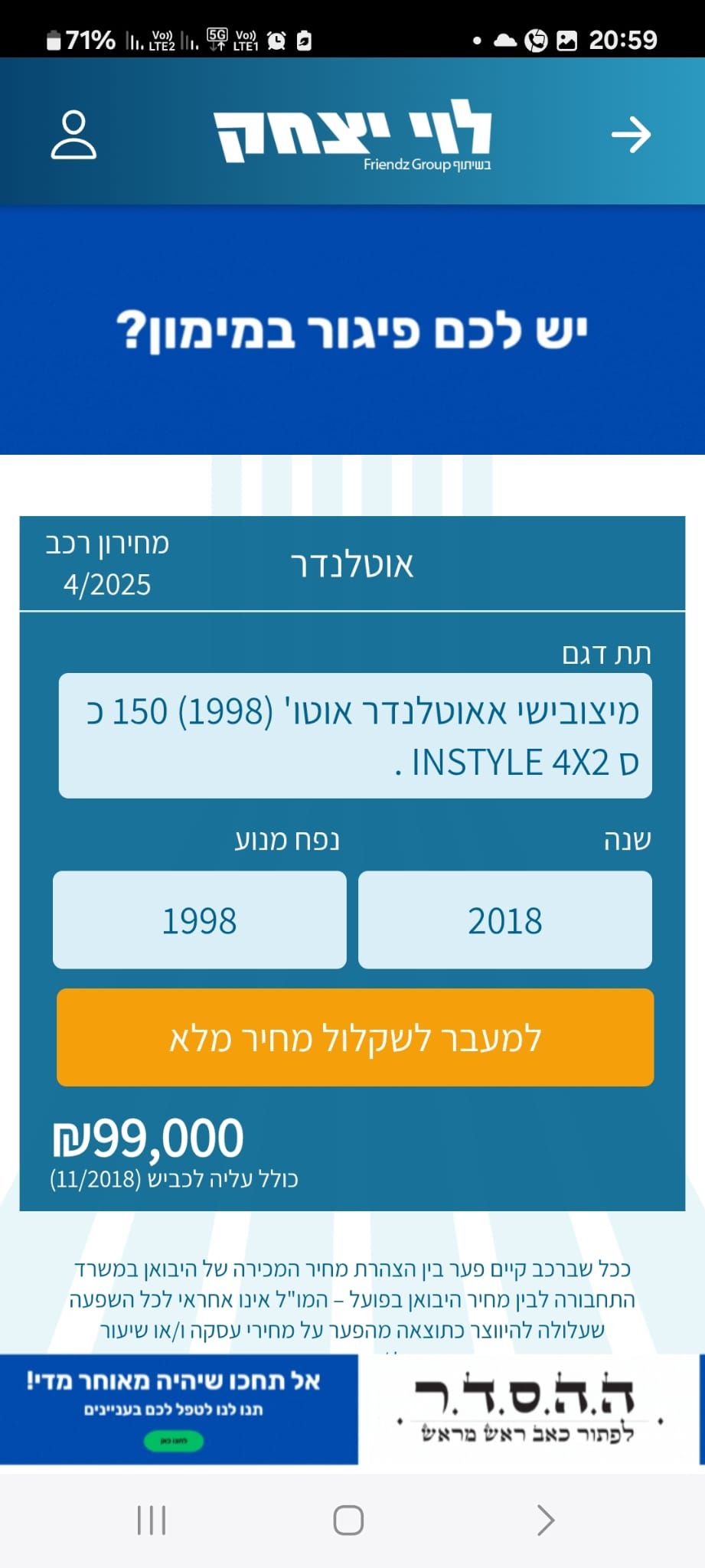This screenshot has height=1568, width=705.
Task: Open the financing arrears banner
Action: tap(352, 330)
